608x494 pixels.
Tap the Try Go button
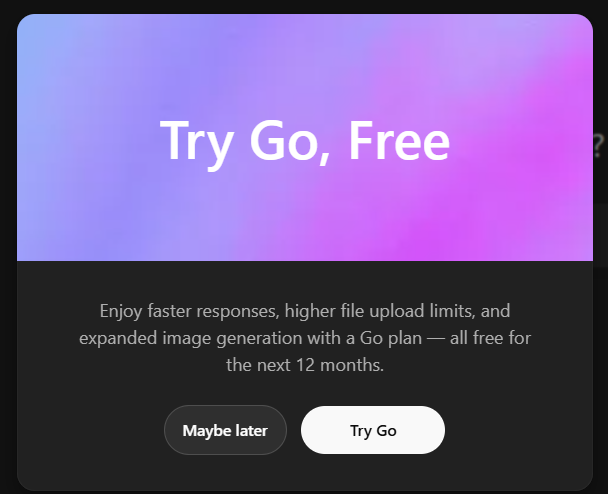373,430
